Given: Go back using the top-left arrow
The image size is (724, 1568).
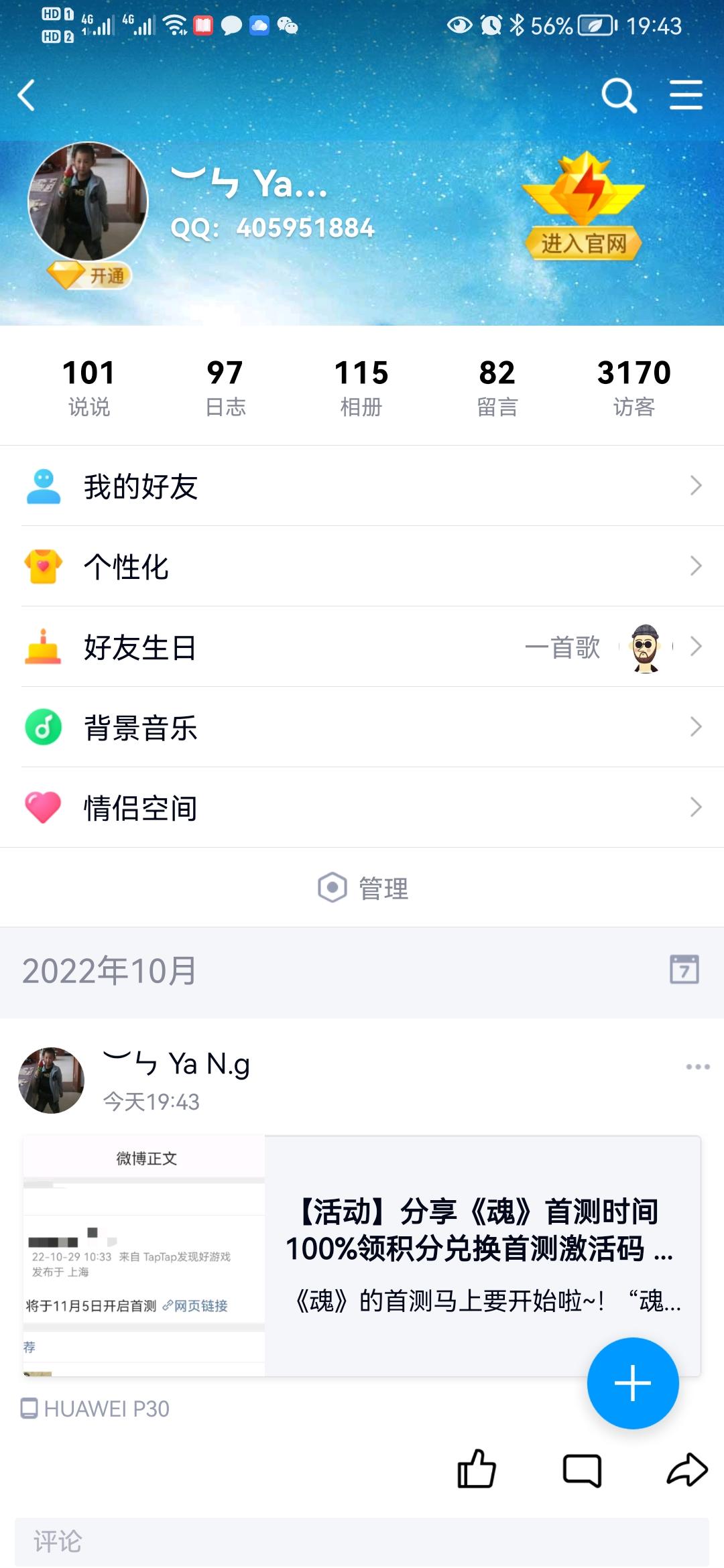Looking at the screenshot, I should [27, 95].
